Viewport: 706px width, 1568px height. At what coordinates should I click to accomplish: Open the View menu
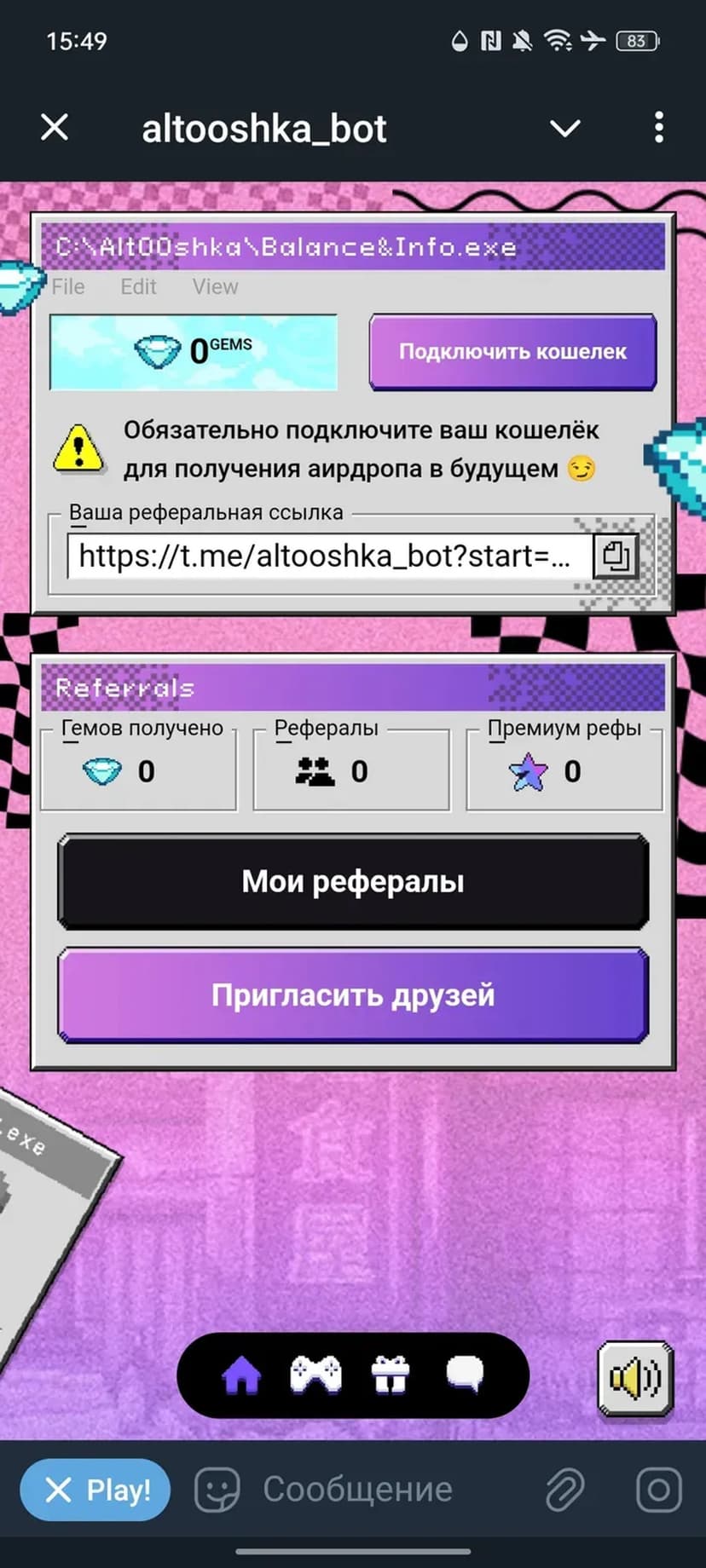[215, 287]
